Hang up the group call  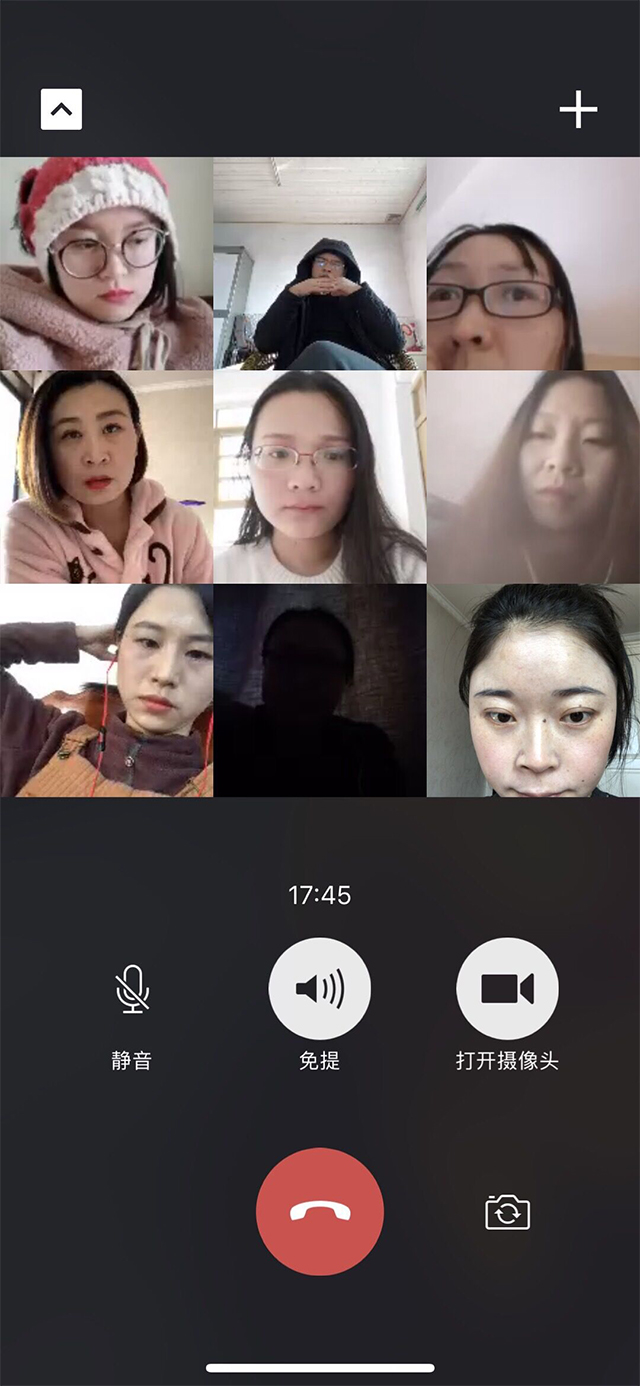319,1211
